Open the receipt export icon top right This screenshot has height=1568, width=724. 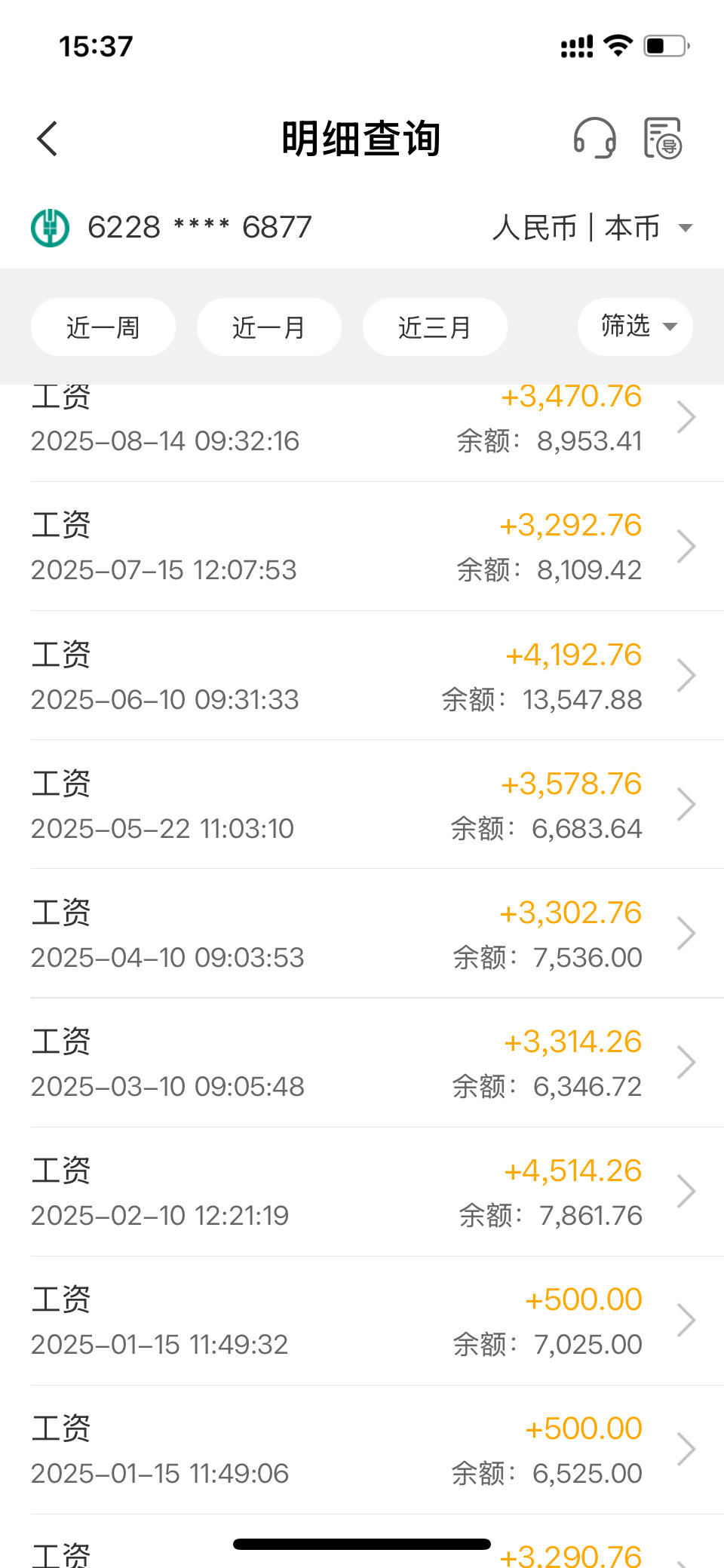662,139
